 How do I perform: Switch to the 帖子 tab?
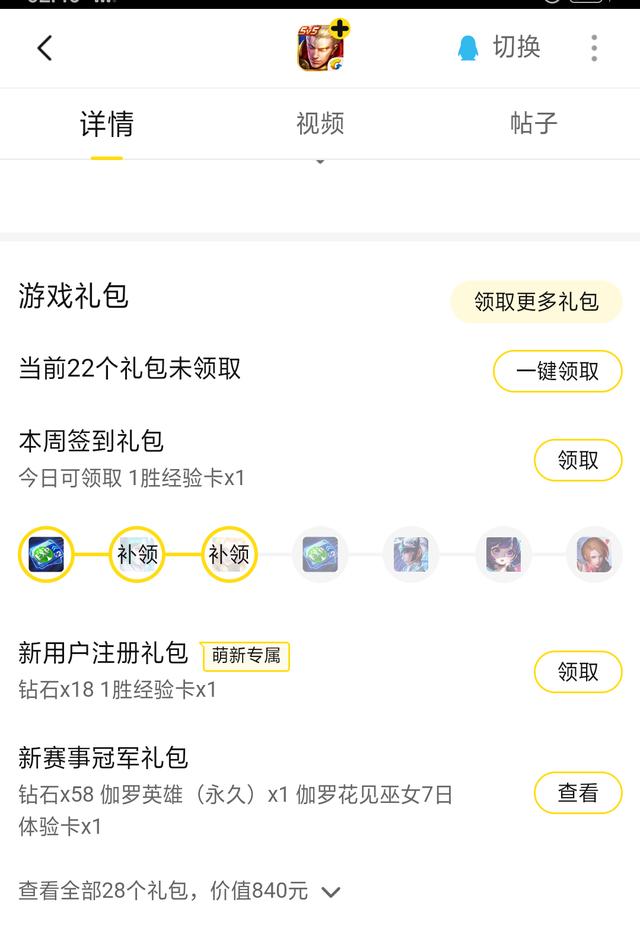coord(533,124)
